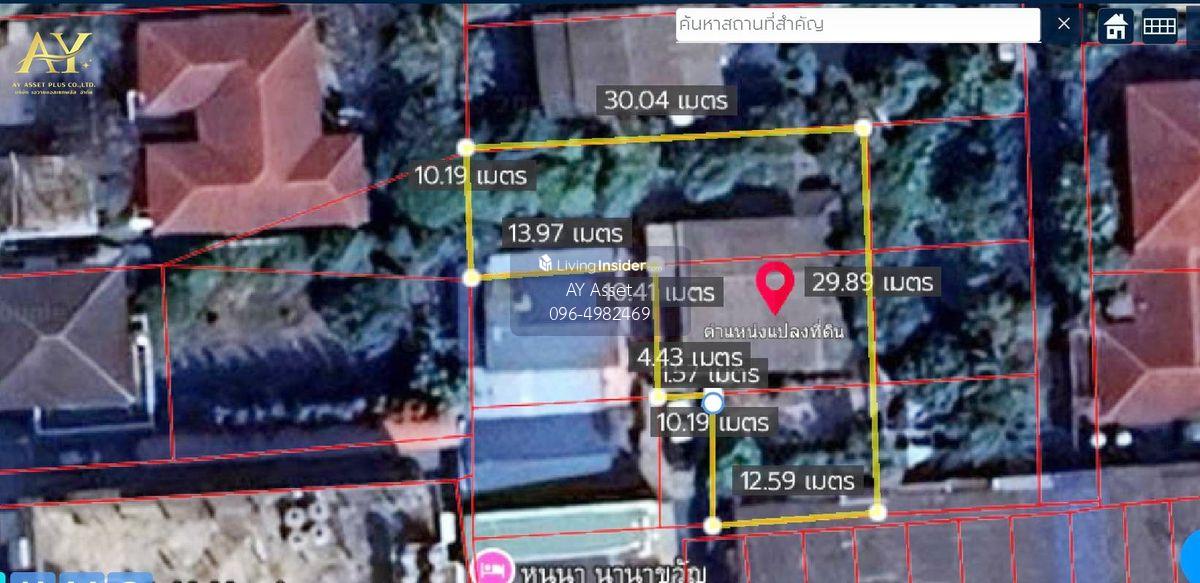
Task: Tap the place search box
Action: coord(856,25)
